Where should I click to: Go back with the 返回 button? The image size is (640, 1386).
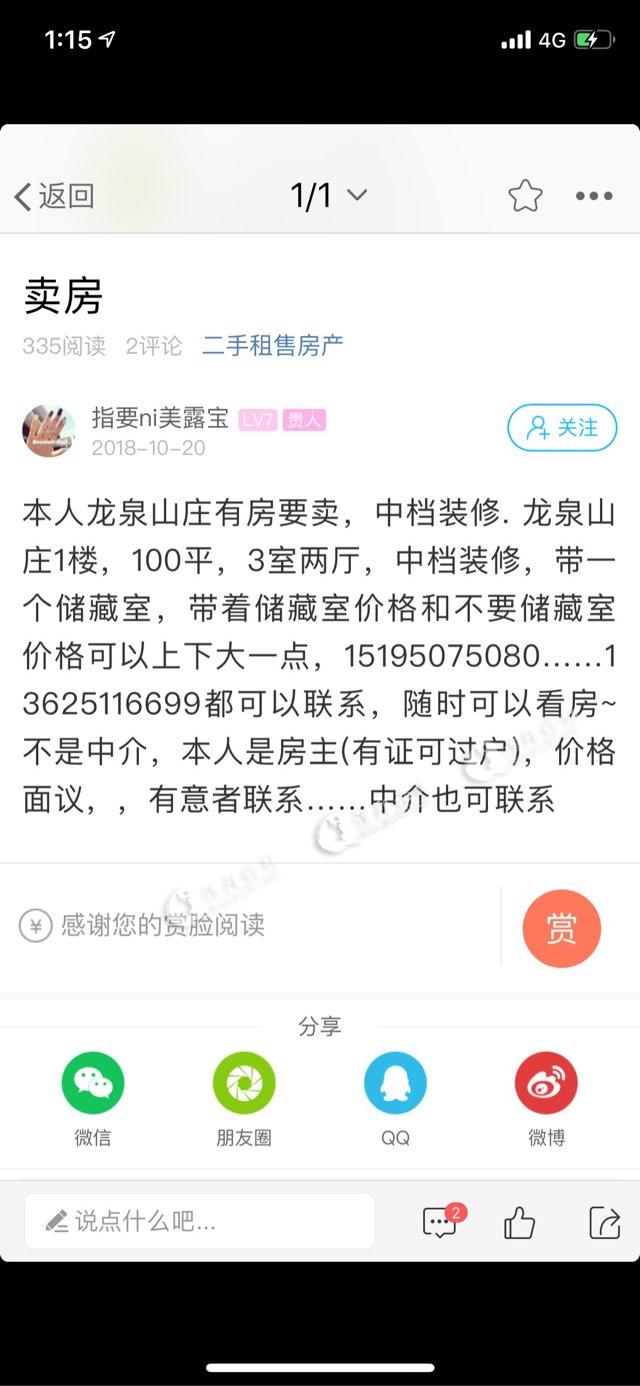pos(54,196)
